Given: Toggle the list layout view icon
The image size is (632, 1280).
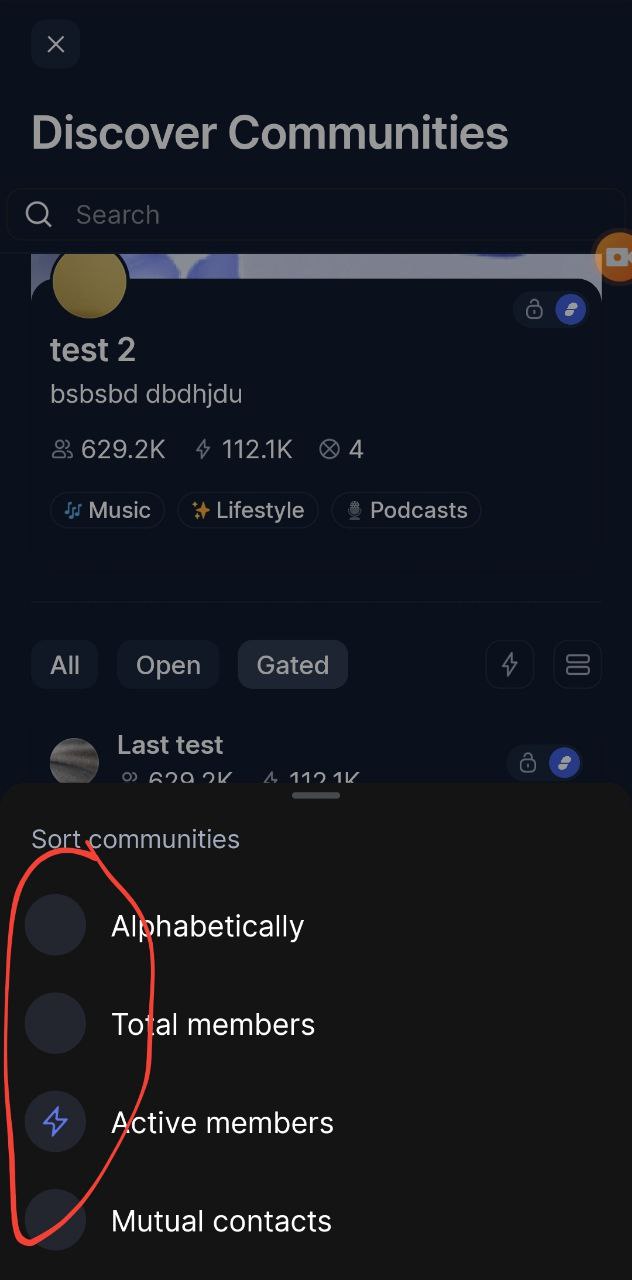Looking at the screenshot, I should (x=577, y=665).
